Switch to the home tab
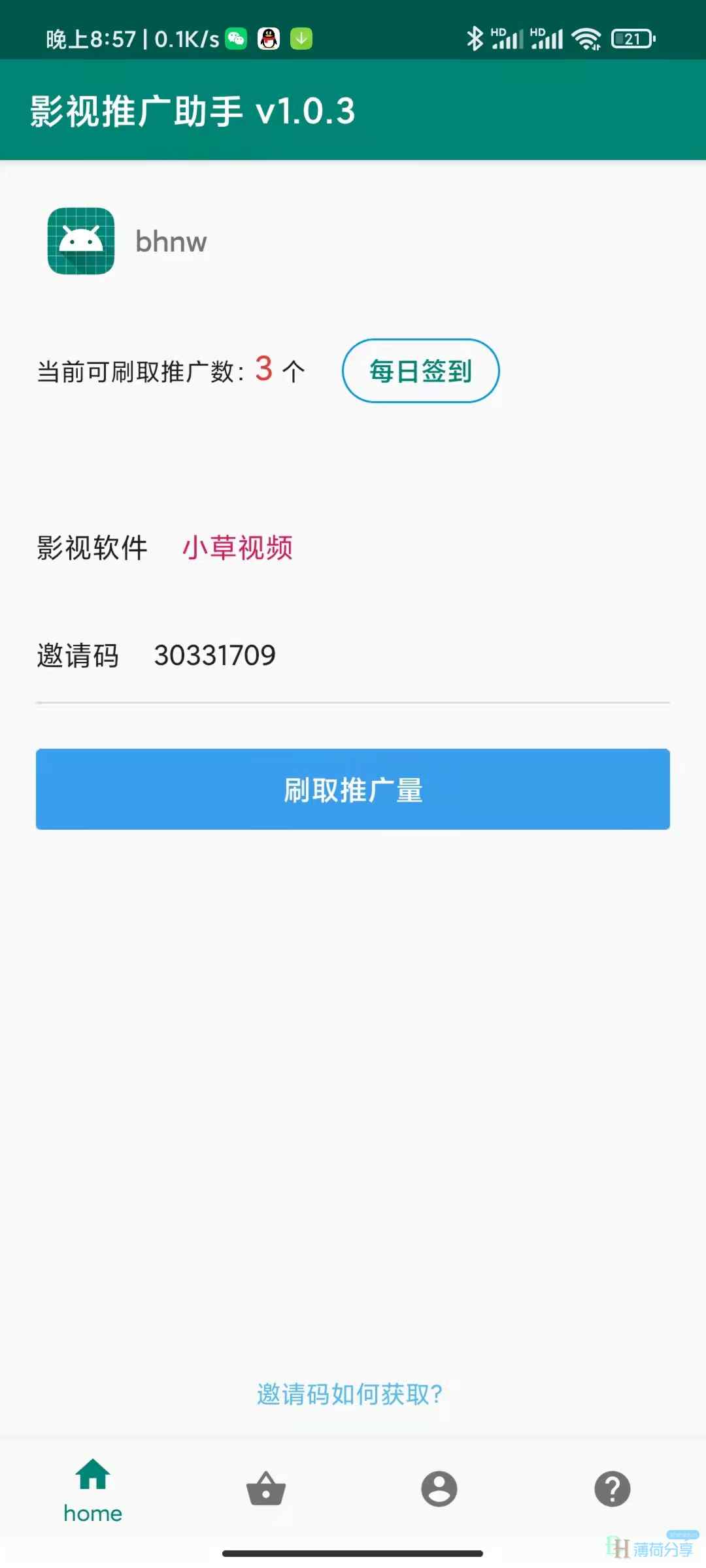Viewport: 706px width, 1568px height. click(93, 1491)
